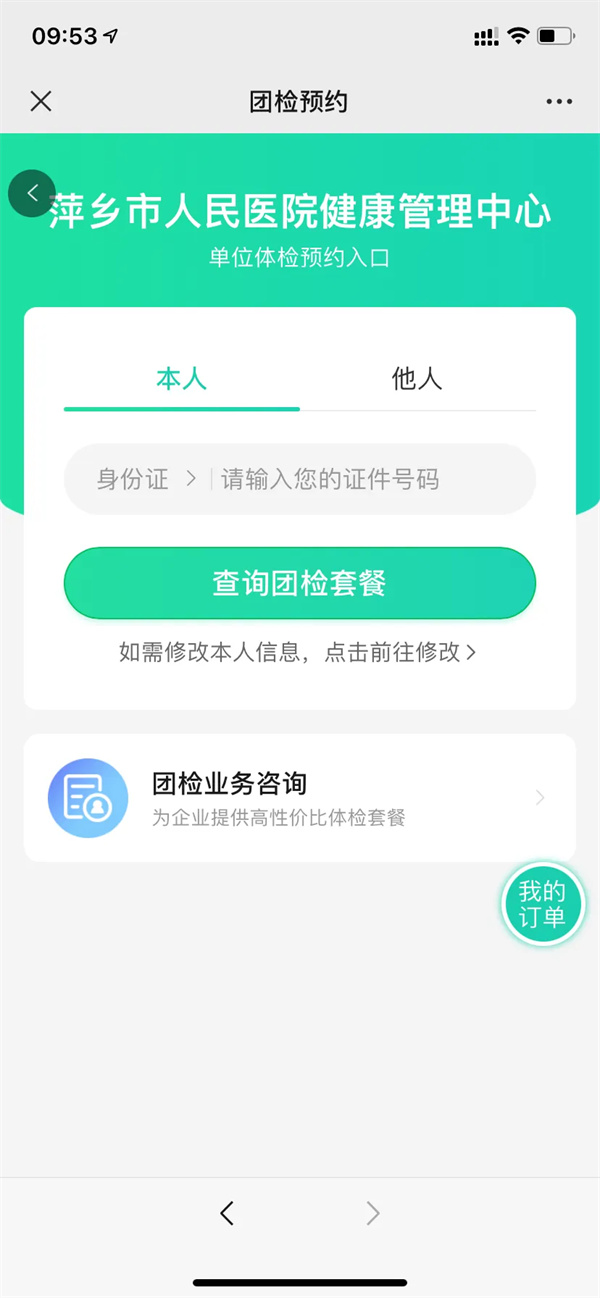Viewport: 600px width, 1298px height.
Task: Go back with the bottom browser arrow
Action: (227, 1213)
